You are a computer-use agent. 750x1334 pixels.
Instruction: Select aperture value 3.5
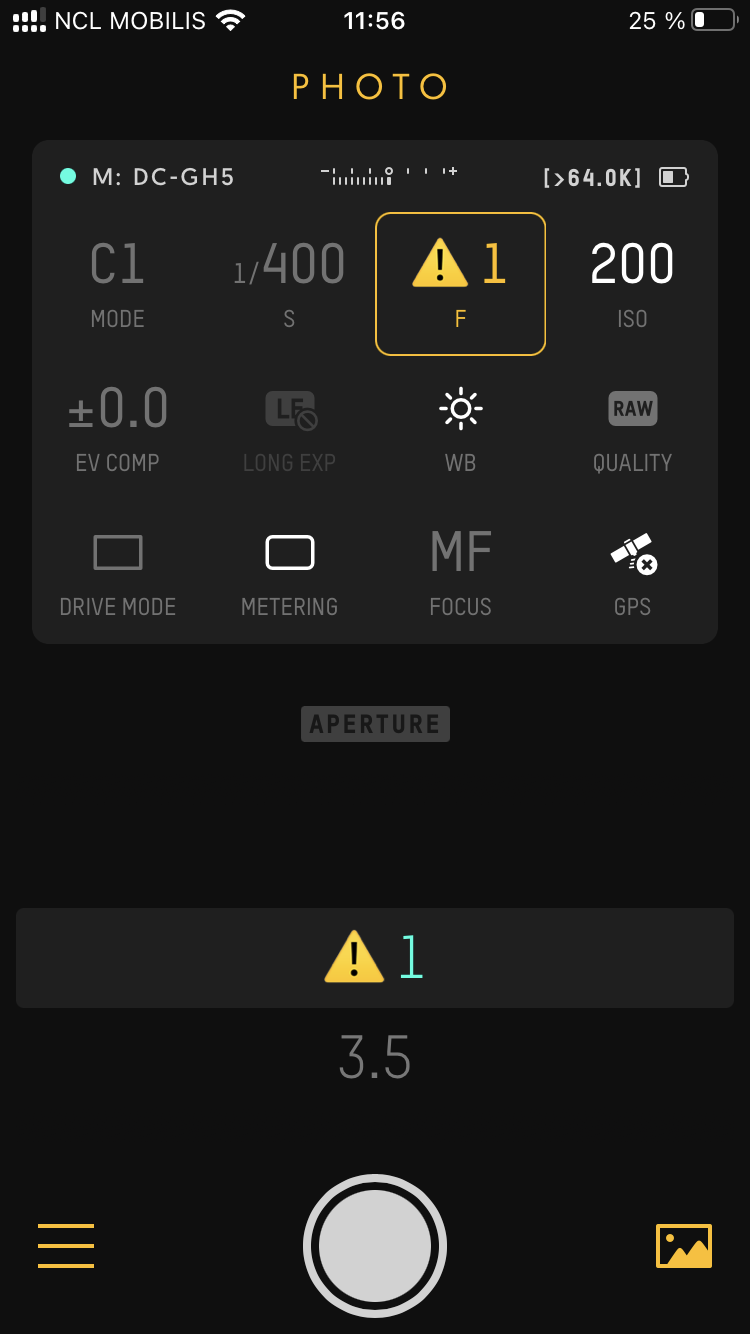pos(375,1058)
